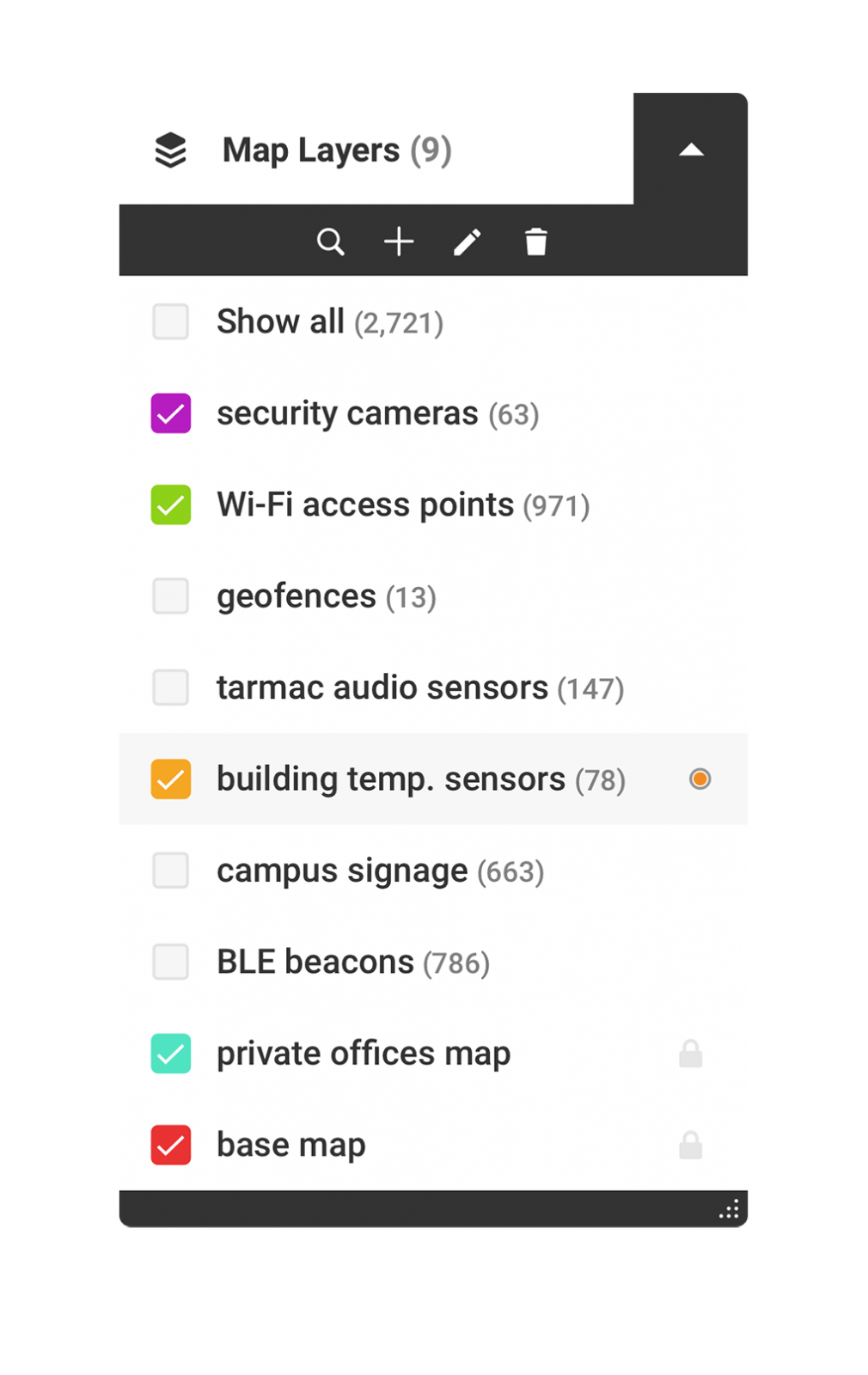Open layer search
This screenshot has width=868, height=1375.
pyautogui.click(x=330, y=242)
